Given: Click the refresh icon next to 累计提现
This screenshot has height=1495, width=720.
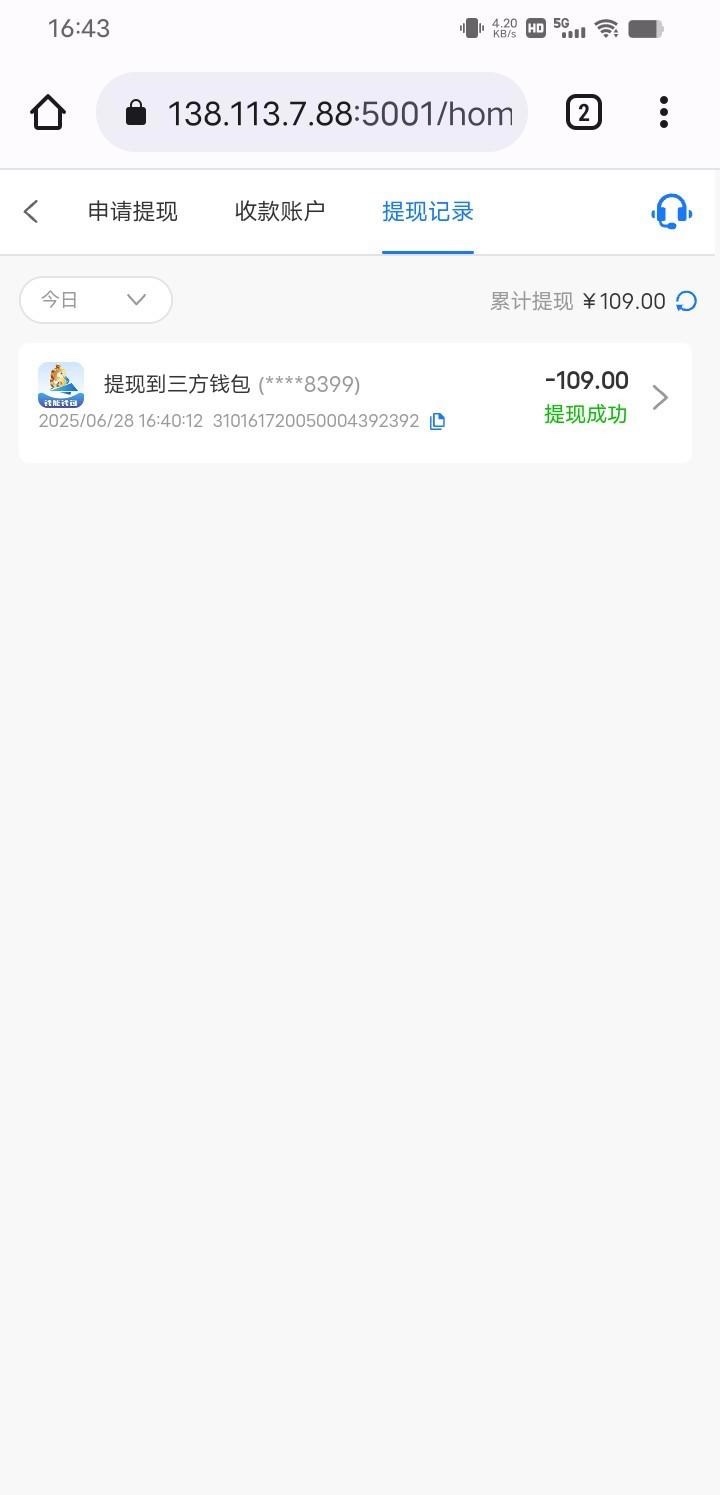Looking at the screenshot, I should pos(687,300).
